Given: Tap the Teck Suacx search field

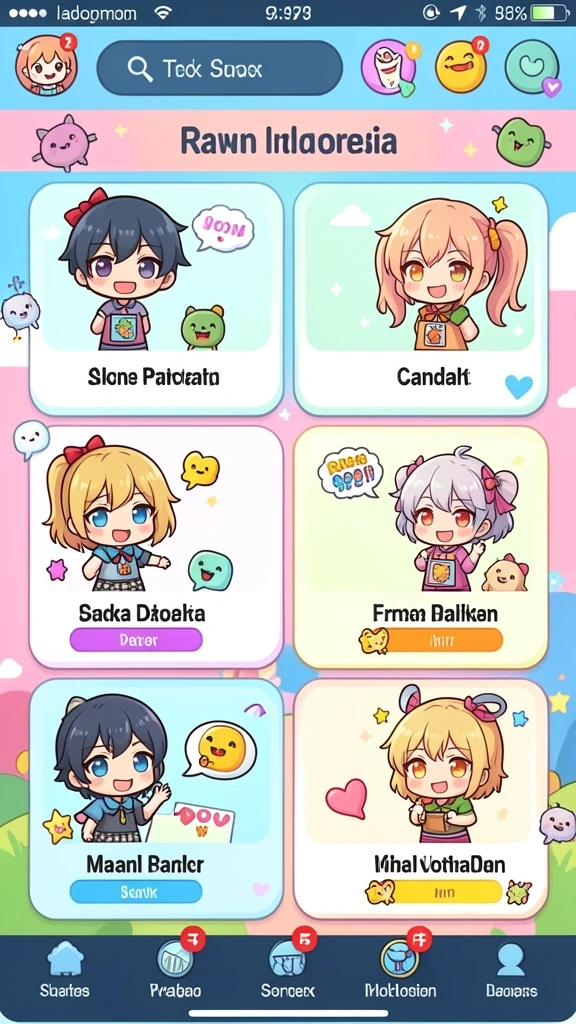Looking at the screenshot, I should click(219, 68).
